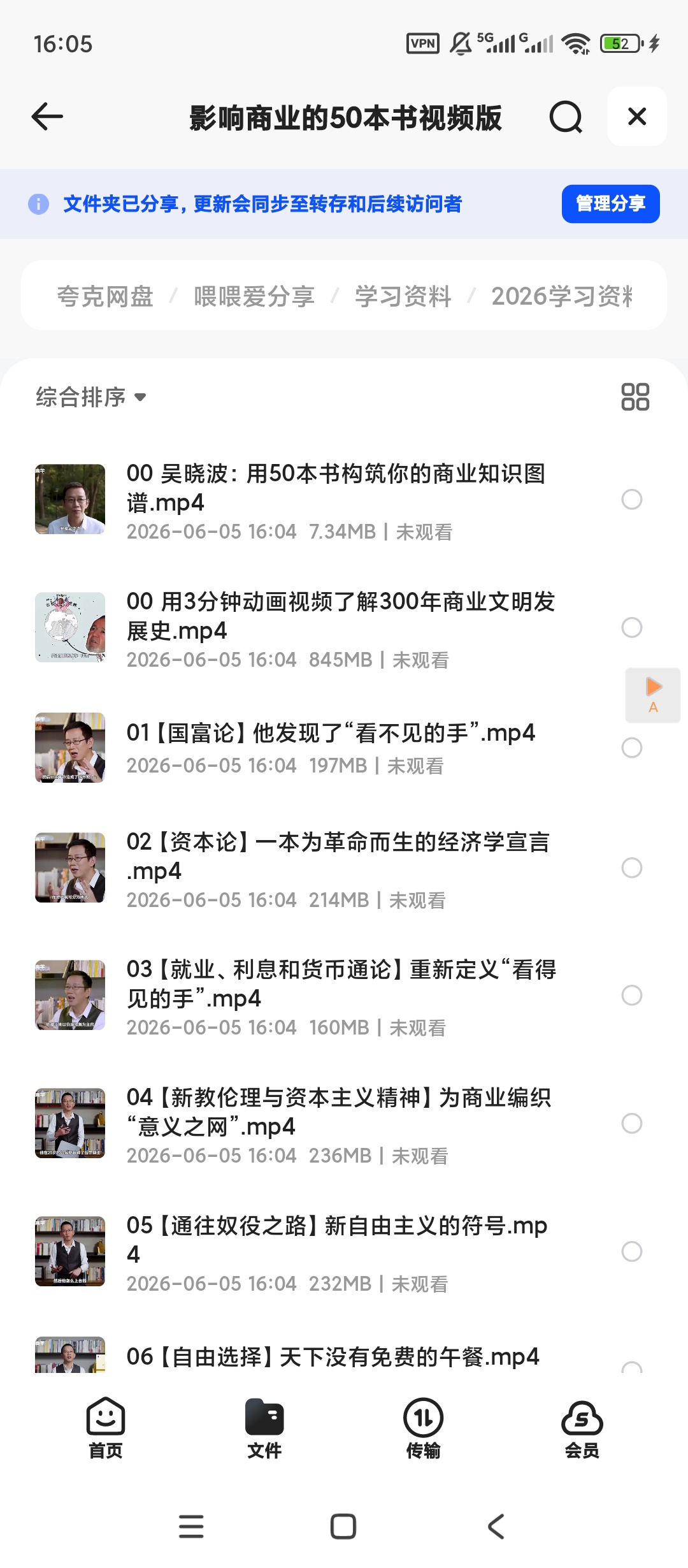
Task: Jump to 学习资料 folder in the breadcrumb
Action: [x=403, y=296]
